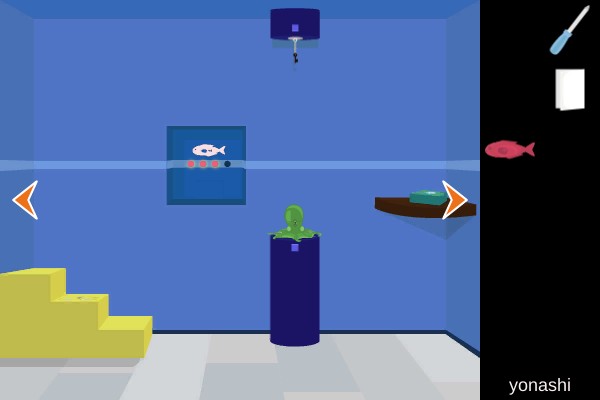
Task: Go to the room view on the left
Action: coord(25,200)
